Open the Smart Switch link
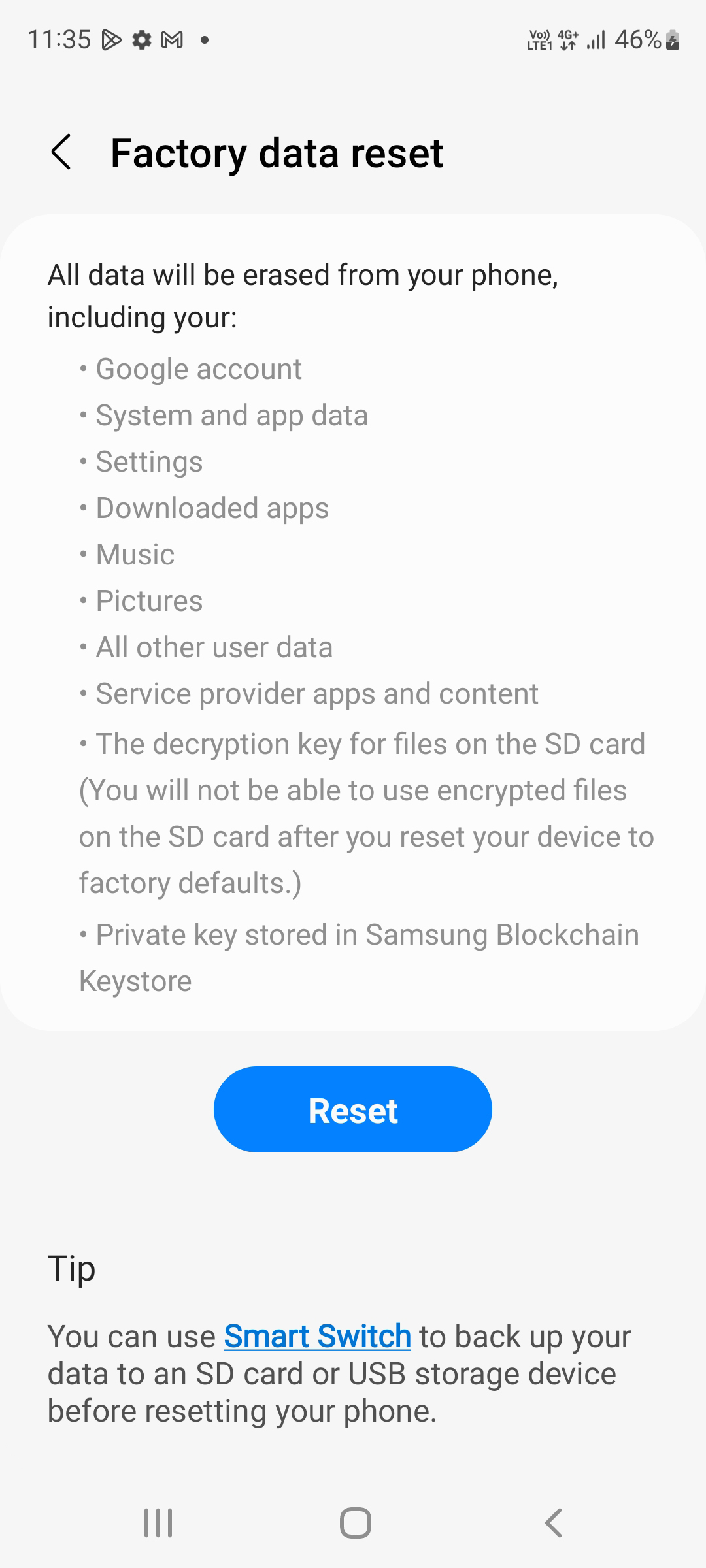 tap(317, 1335)
